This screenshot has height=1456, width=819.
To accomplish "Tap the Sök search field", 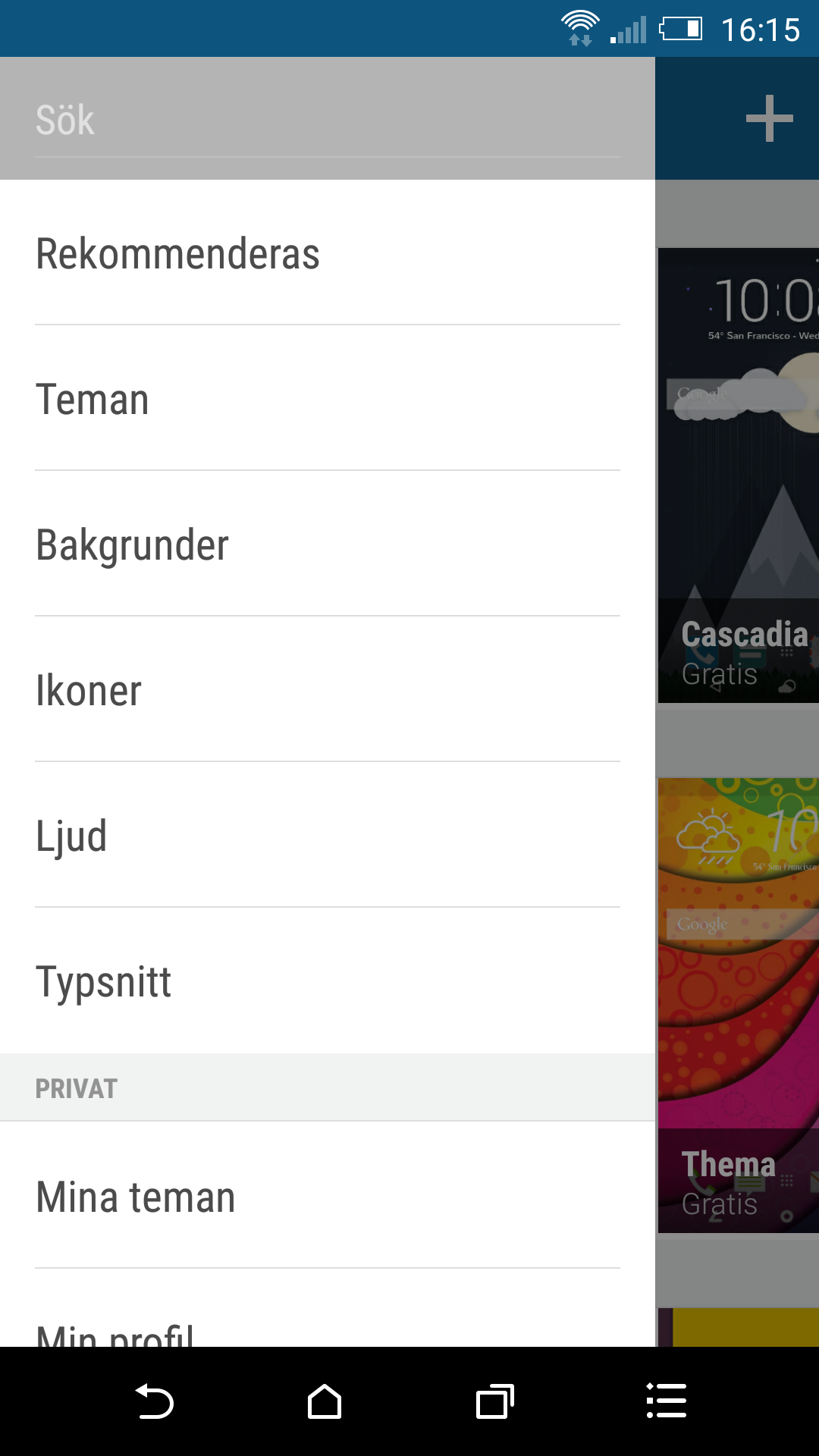I will coord(328,120).
